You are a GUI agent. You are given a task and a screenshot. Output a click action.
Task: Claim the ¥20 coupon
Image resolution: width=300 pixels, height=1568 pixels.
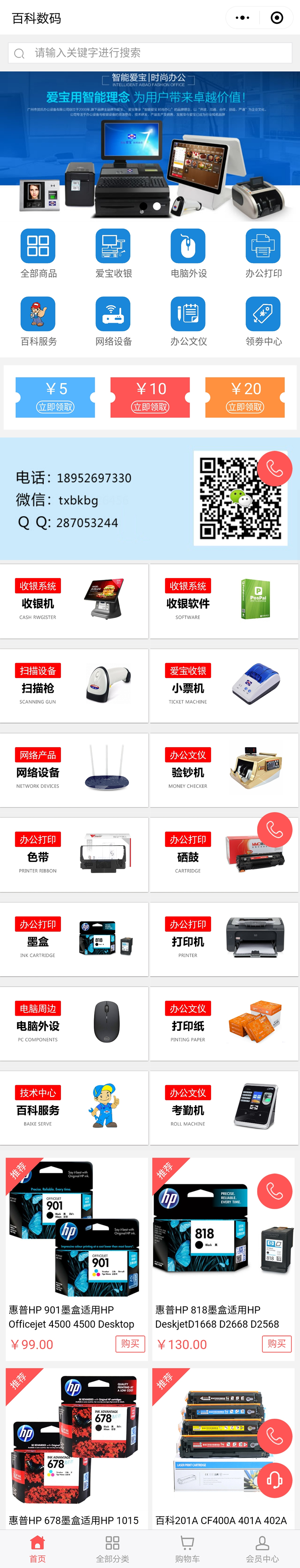coord(245,406)
